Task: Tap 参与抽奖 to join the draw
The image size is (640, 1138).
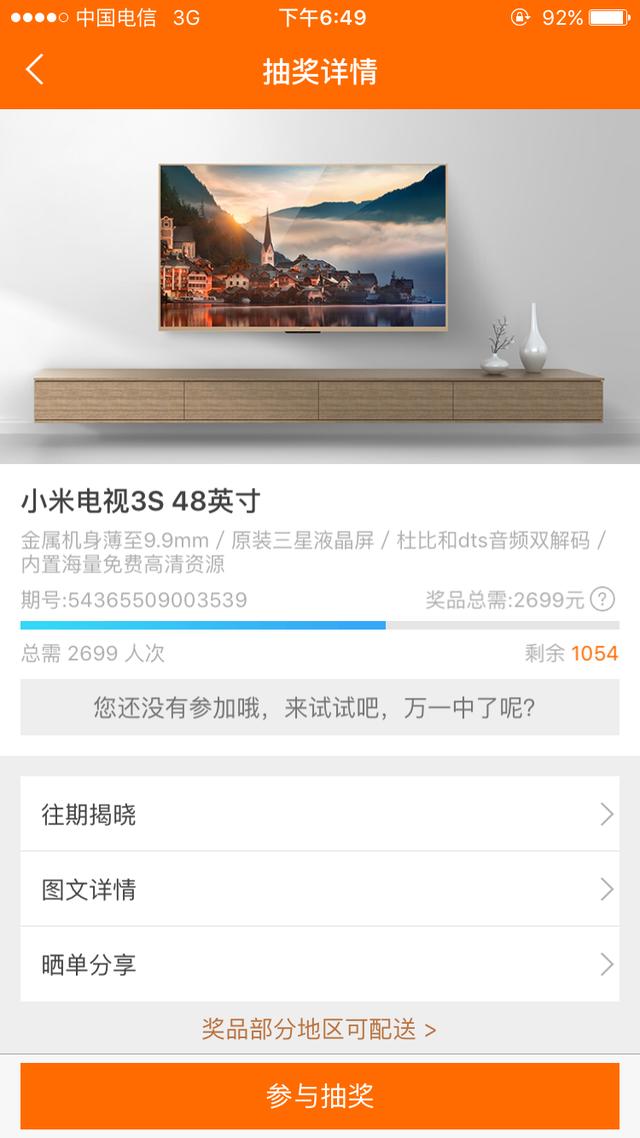Action: coord(319,1096)
